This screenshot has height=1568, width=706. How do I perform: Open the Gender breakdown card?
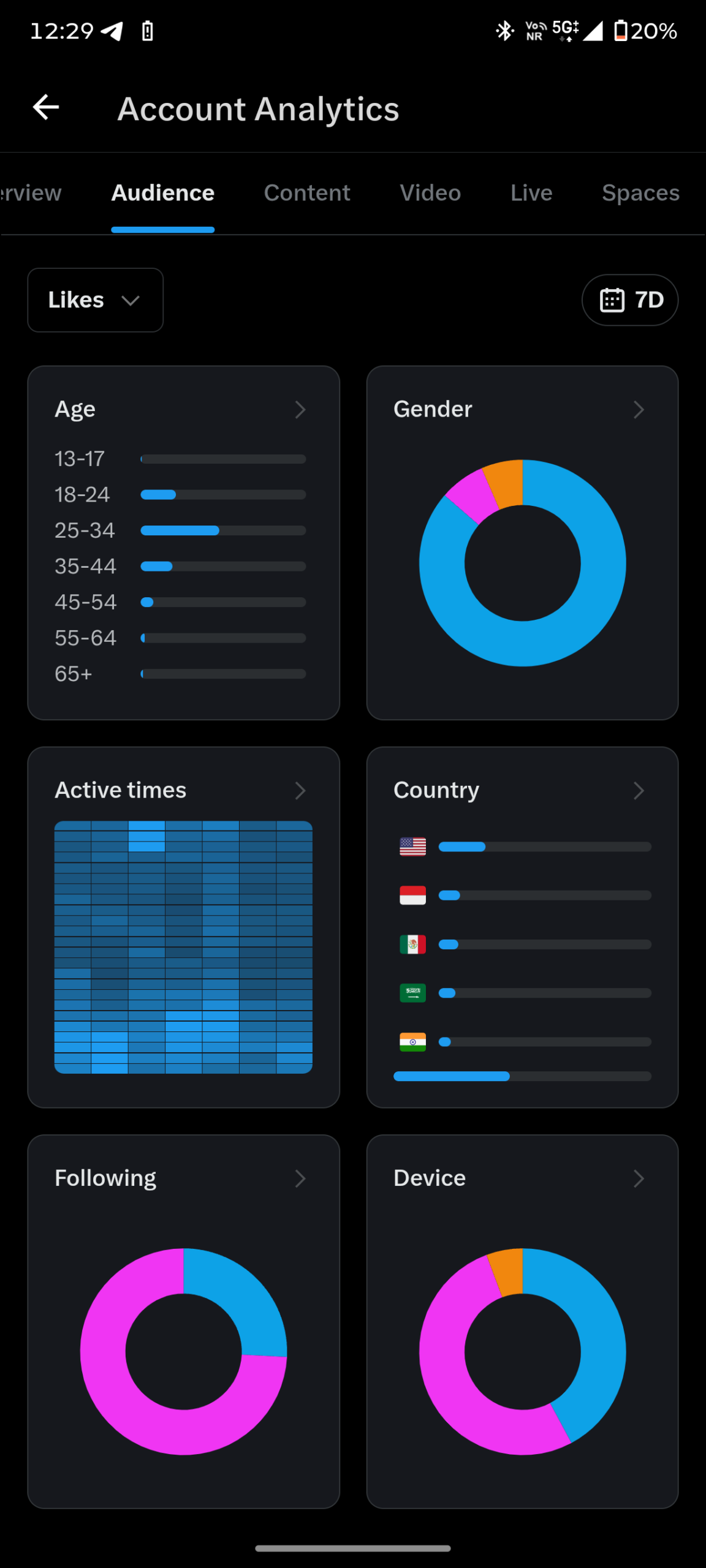click(x=522, y=410)
